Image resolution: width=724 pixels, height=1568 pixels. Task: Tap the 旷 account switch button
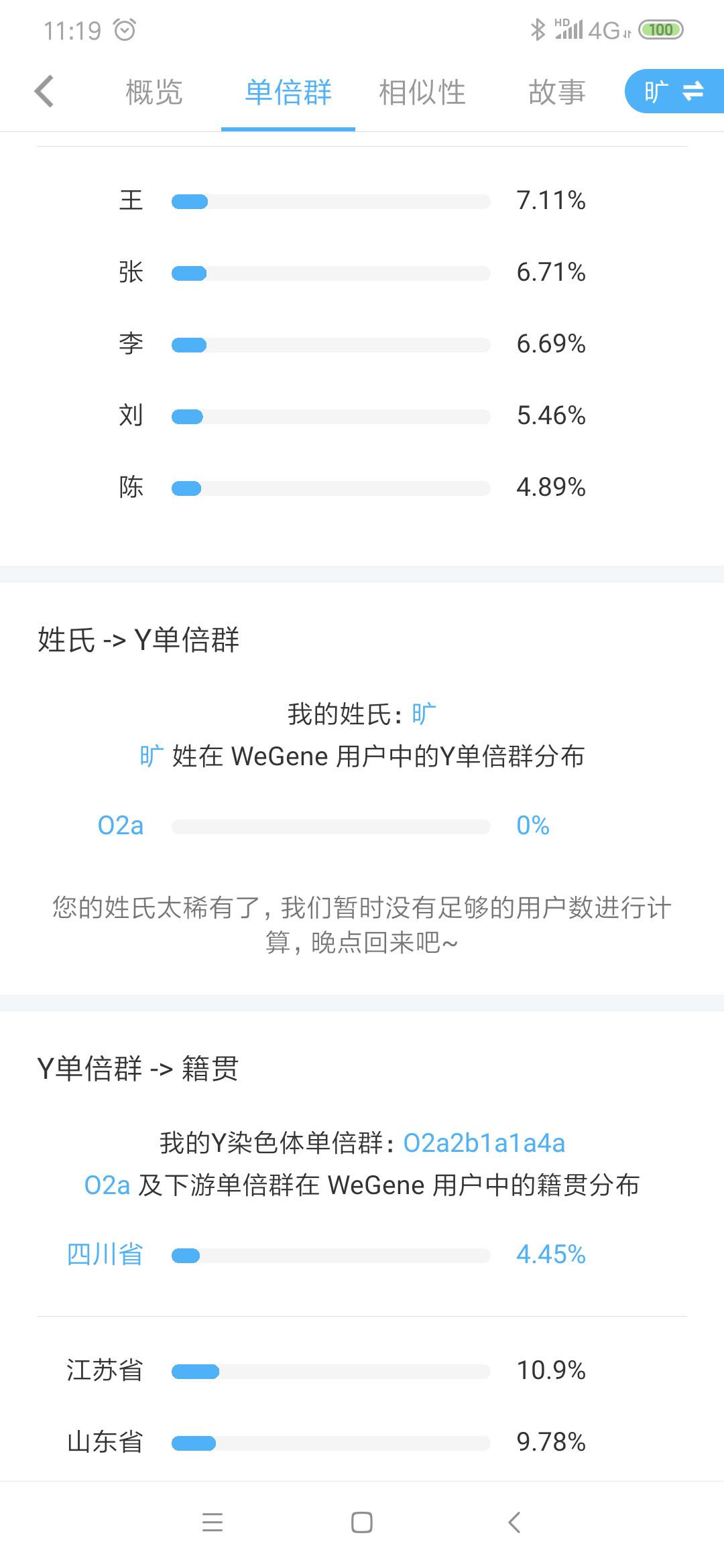pyautogui.click(x=674, y=91)
